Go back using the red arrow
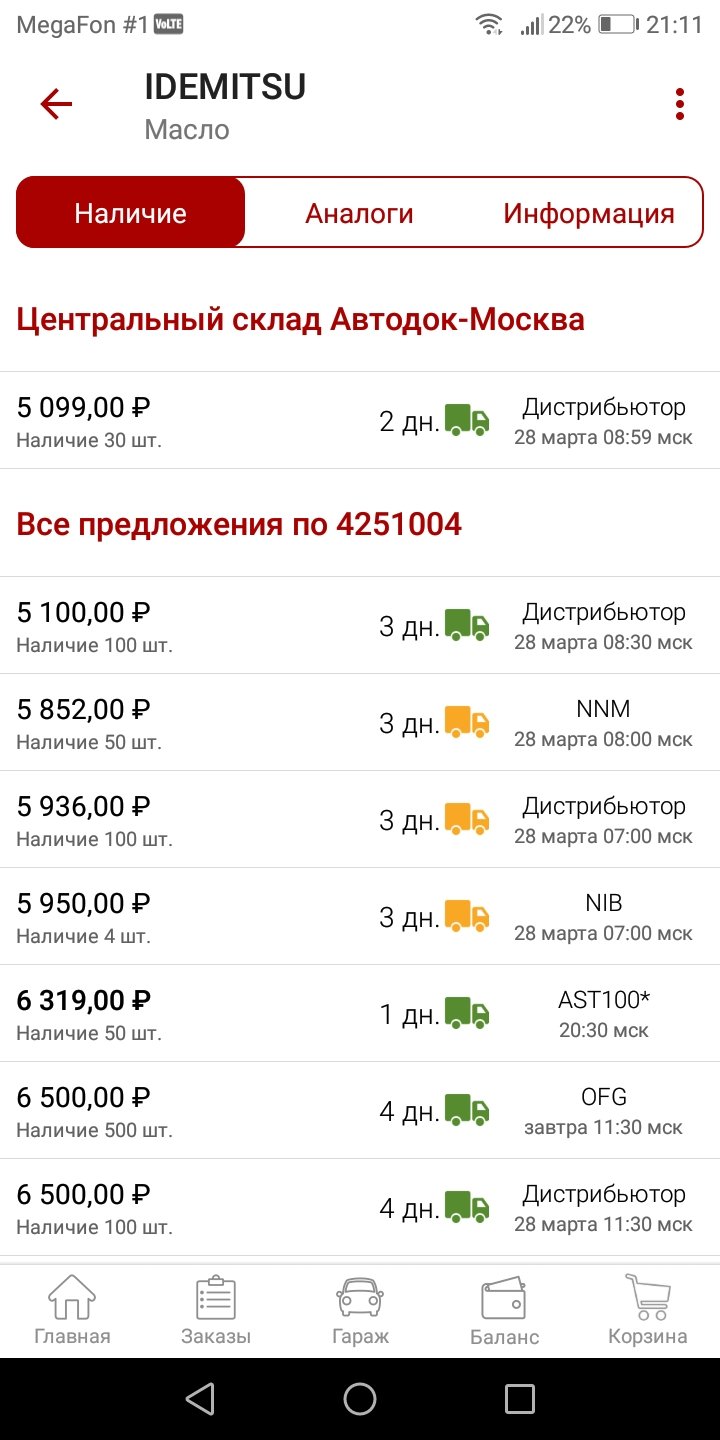 56,104
